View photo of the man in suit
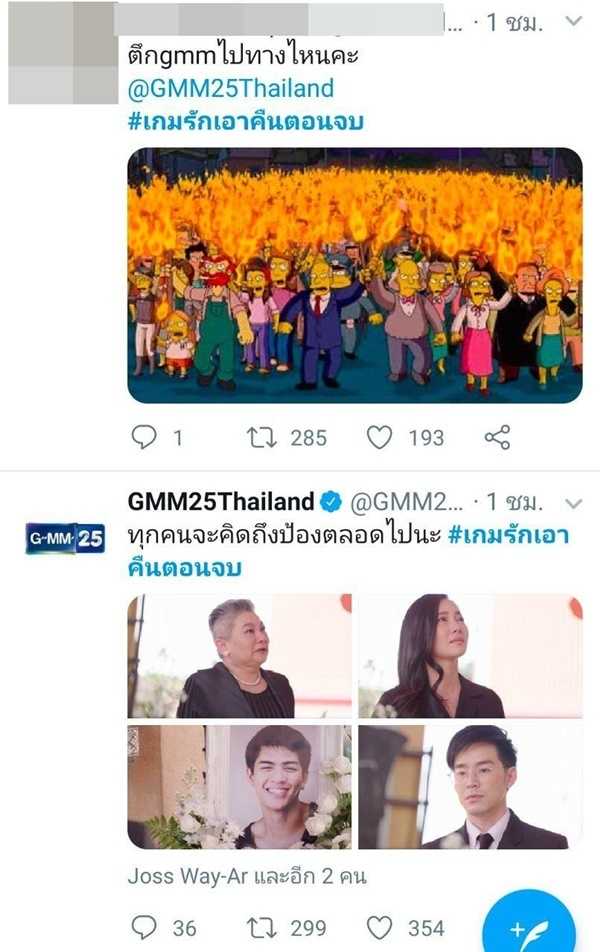This screenshot has width=600, height=952. 470,787
